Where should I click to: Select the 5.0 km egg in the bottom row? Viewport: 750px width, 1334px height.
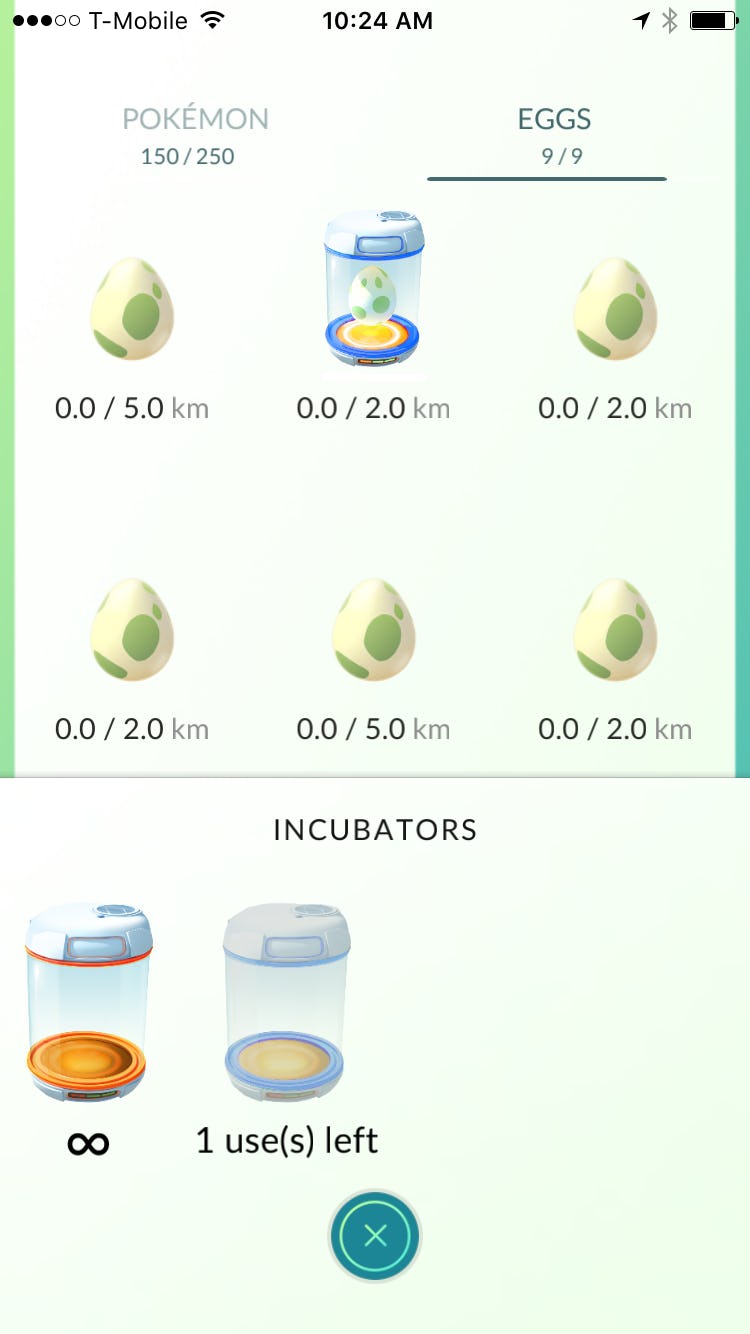click(x=373, y=630)
